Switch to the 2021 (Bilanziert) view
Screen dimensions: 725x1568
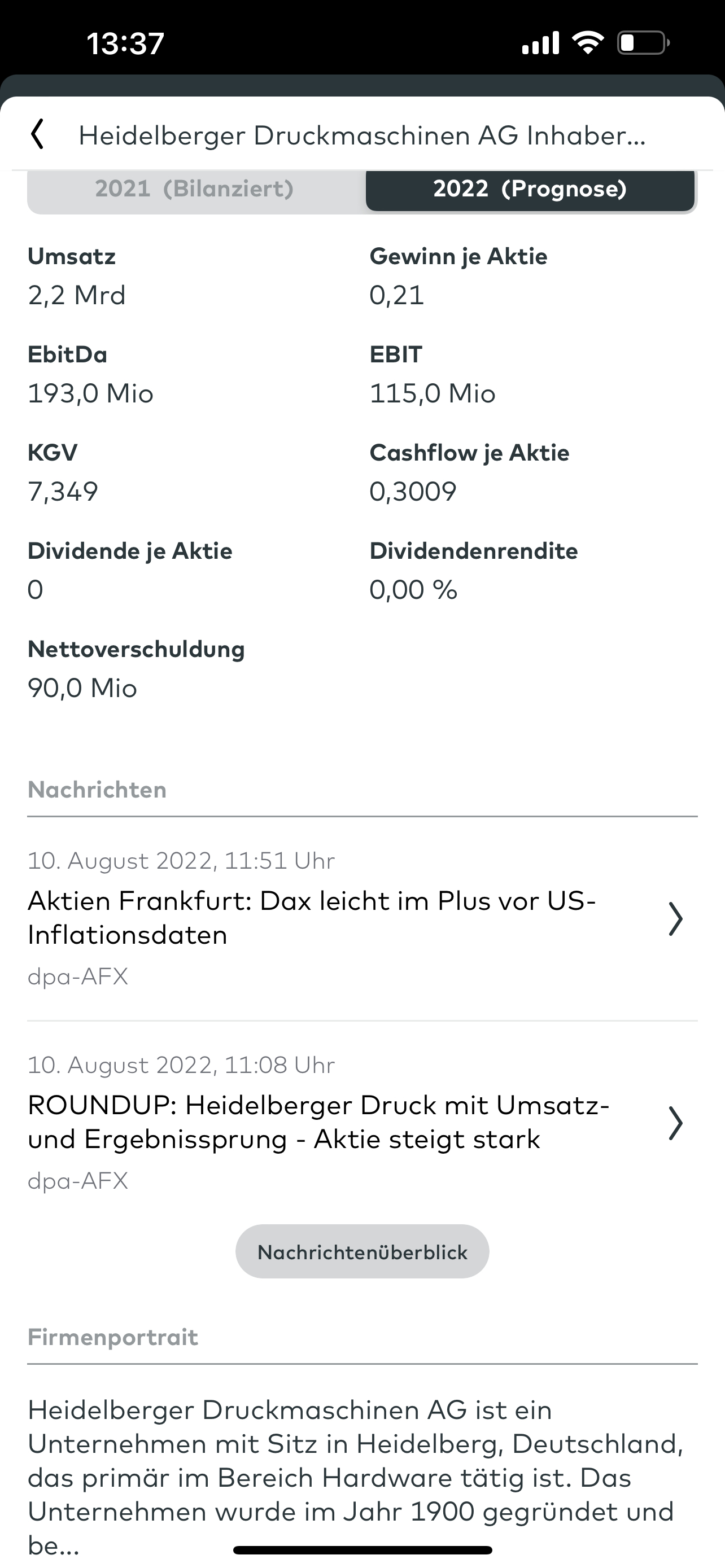click(195, 189)
